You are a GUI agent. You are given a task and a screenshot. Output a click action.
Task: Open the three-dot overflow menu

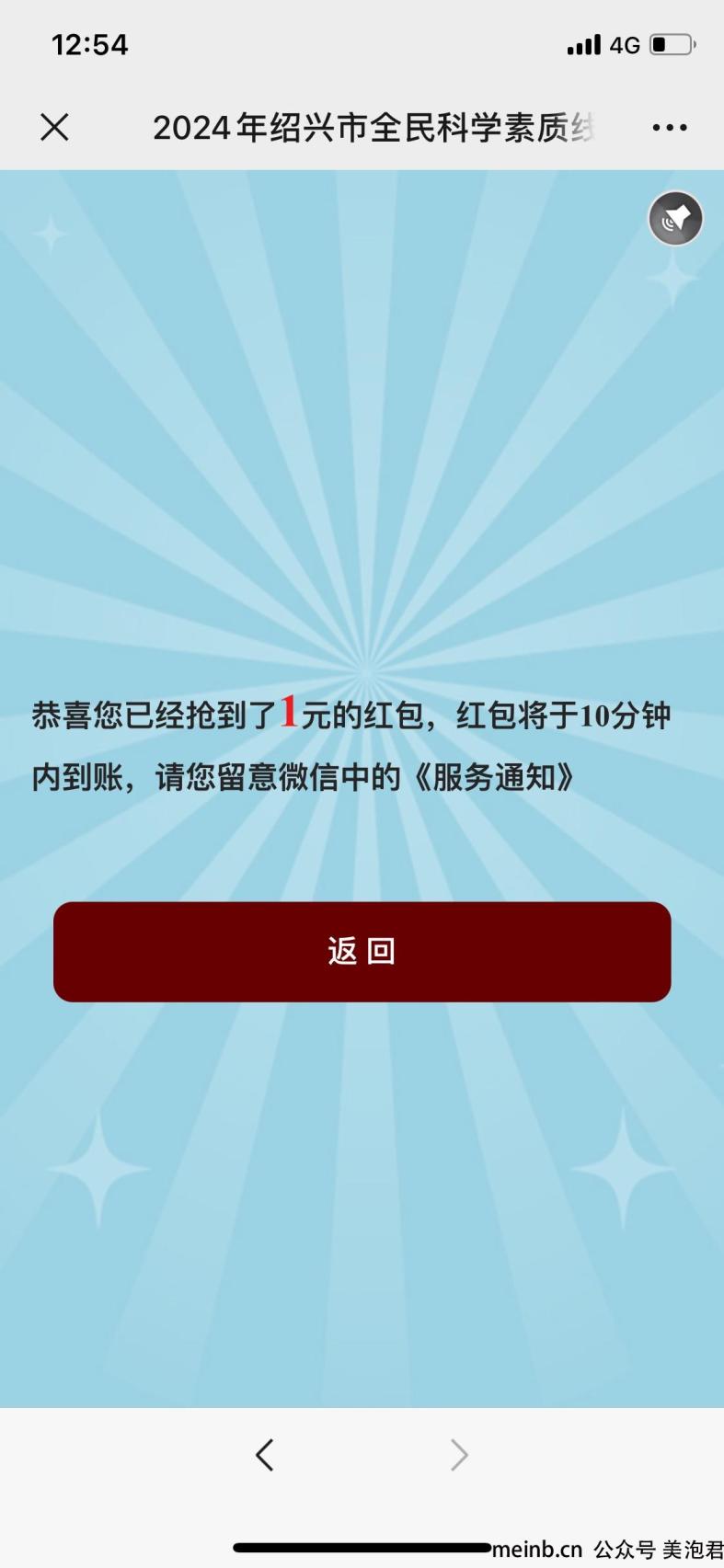[x=669, y=128]
